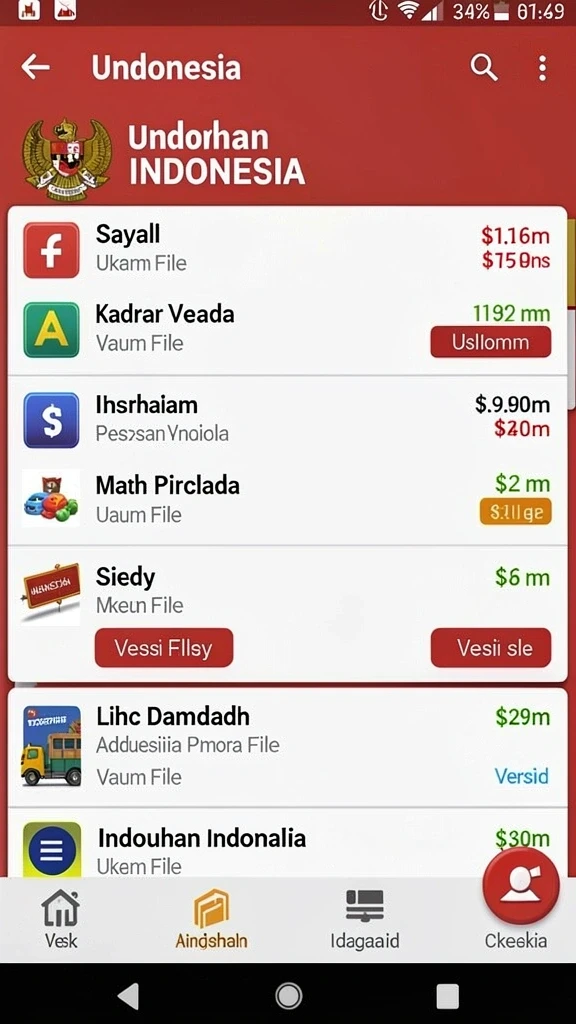Image resolution: width=576 pixels, height=1024 pixels.
Task: Select the Aindshaln tab
Action: point(211,920)
